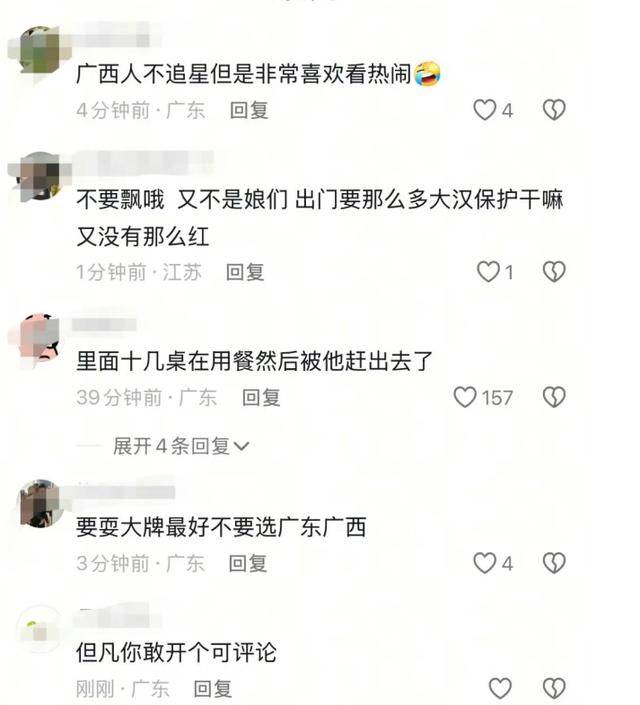The width and height of the screenshot is (640, 705).
Task: Like the 但凡你敢开个可评论 comment
Action: 499,688
